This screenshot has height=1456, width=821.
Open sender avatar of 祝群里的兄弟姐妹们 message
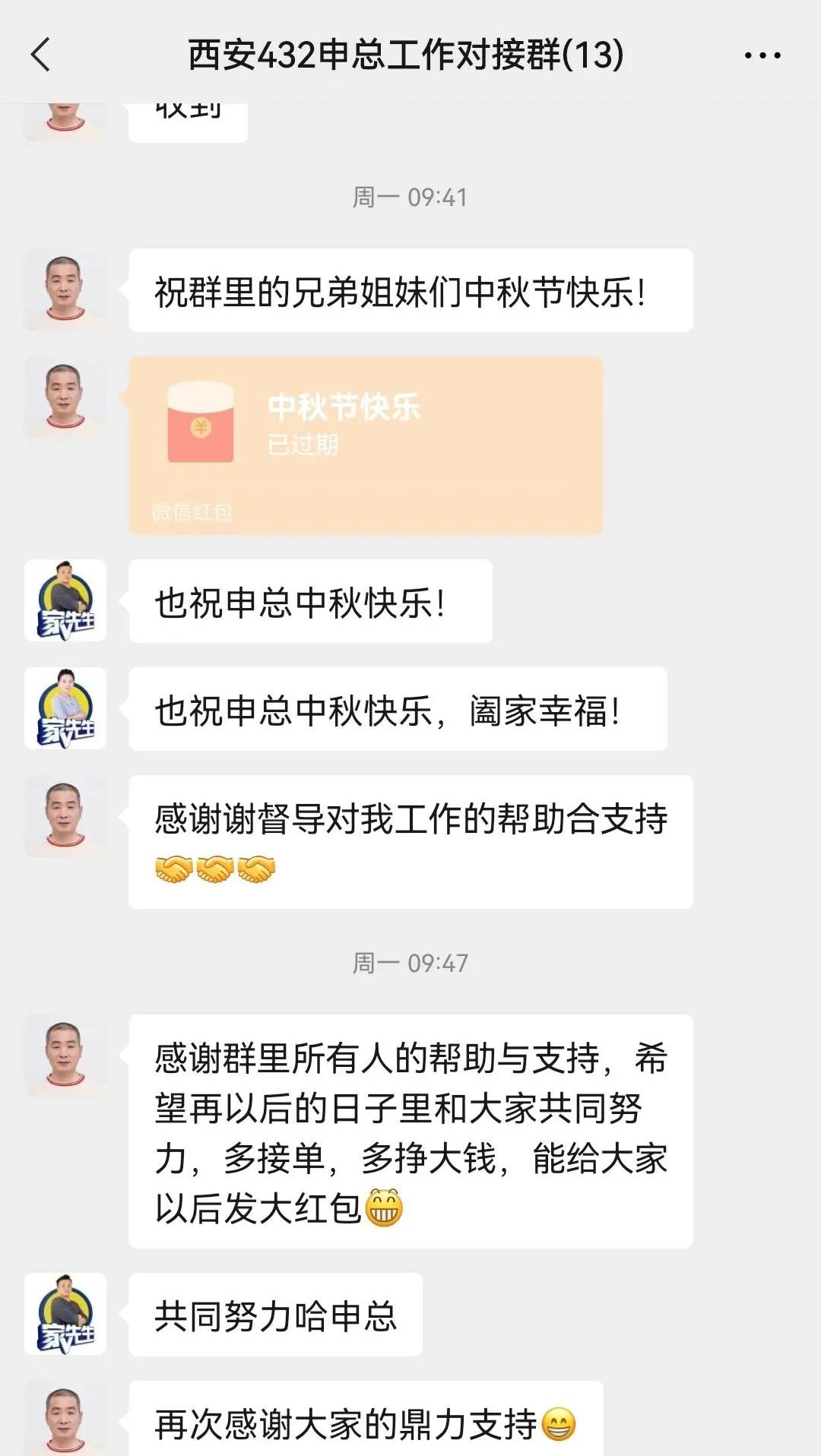coord(65,290)
